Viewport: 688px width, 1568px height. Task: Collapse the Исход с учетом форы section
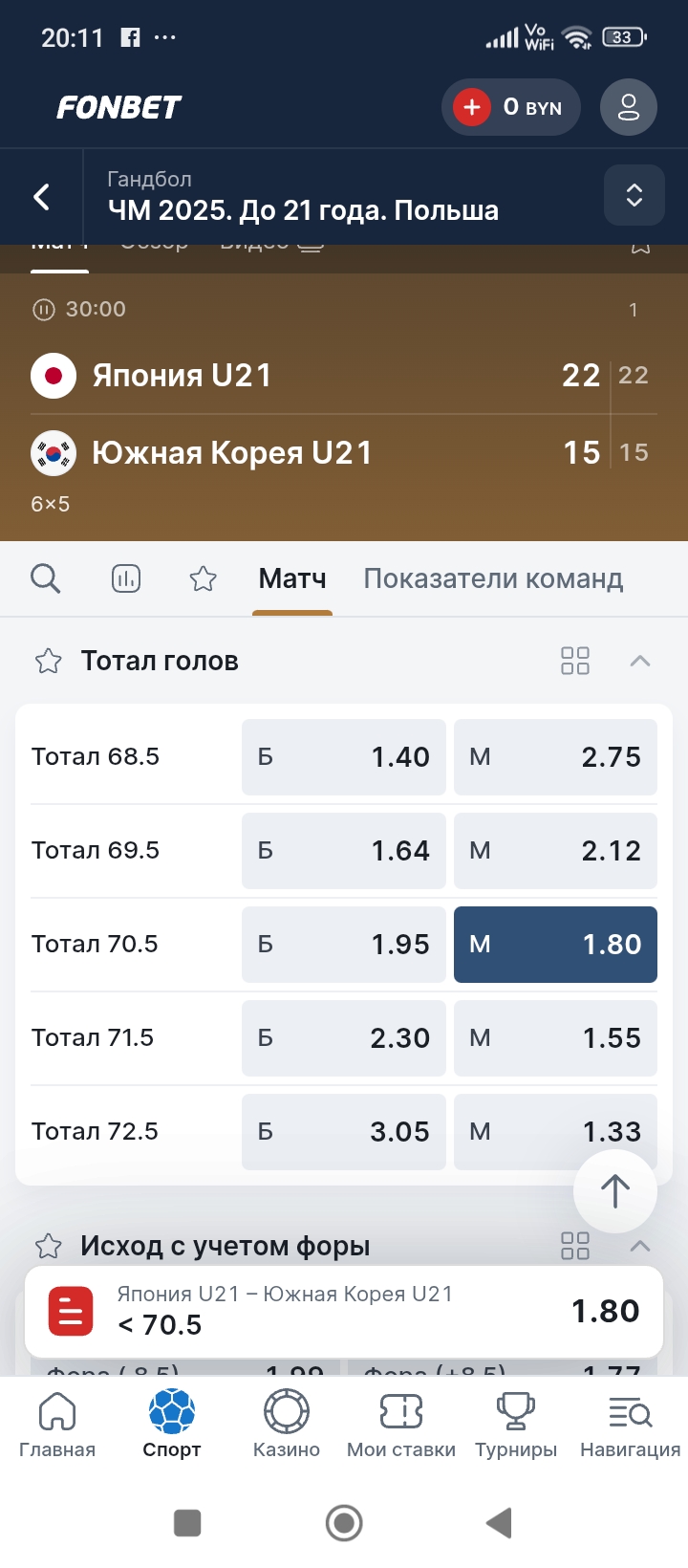(641, 1246)
